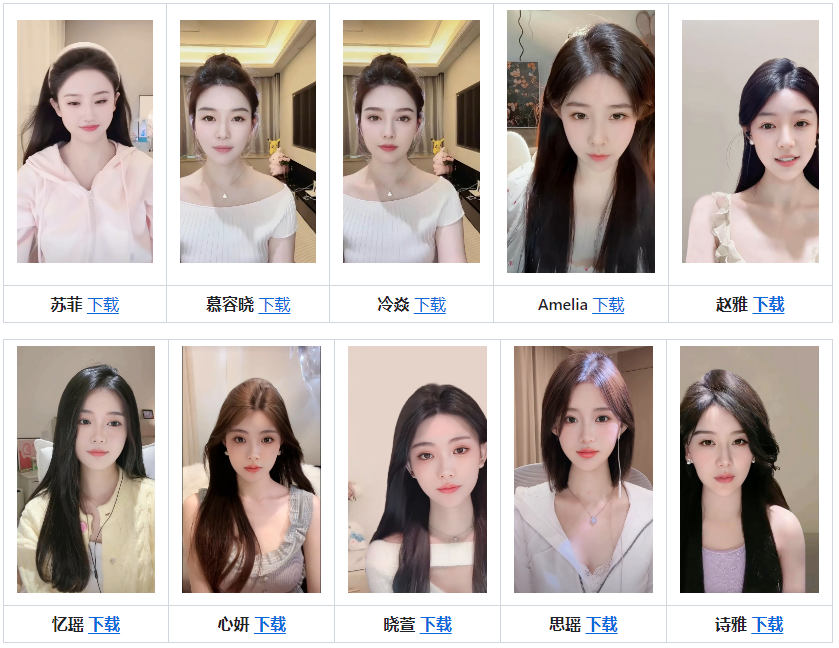839x648 pixels.
Task: Tap the 下载 link beside 慕容晓
Action: click(274, 305)
